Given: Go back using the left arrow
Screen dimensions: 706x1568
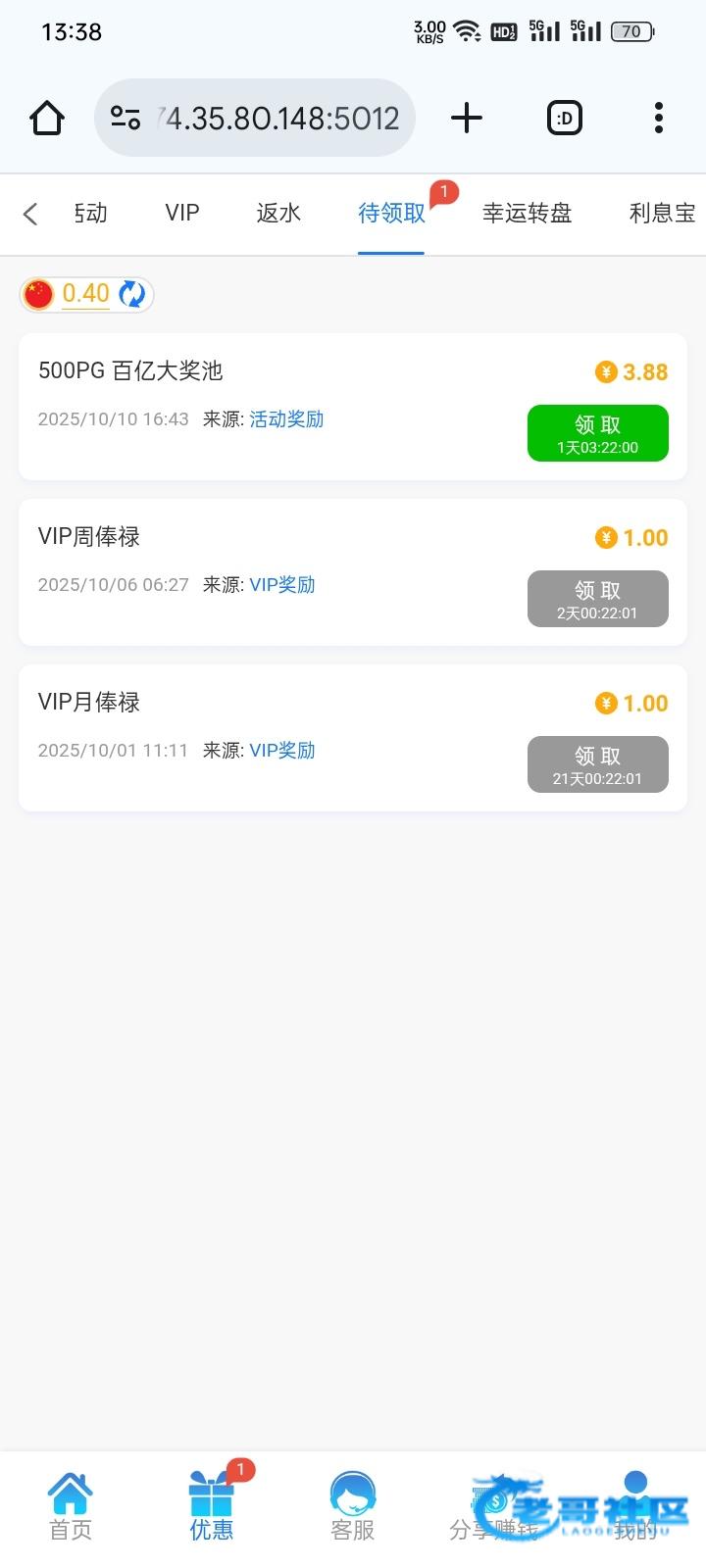Looking at the screenshot, I should tap(30, 214).
